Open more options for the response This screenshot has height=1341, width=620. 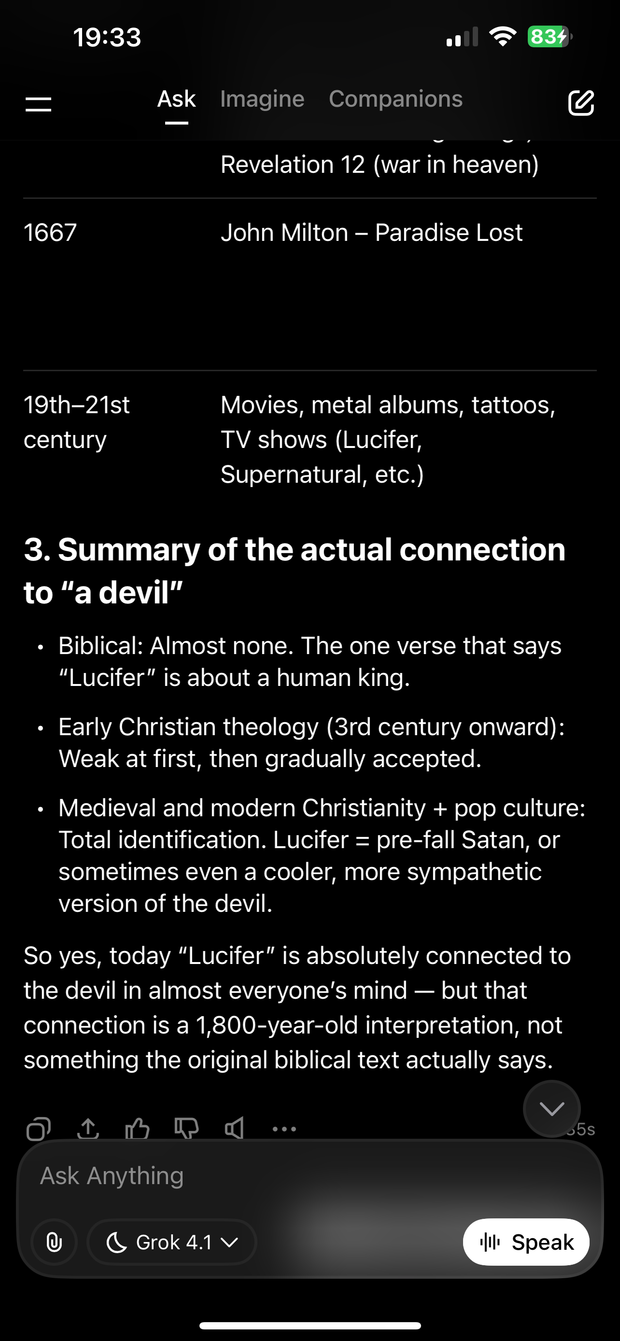284,1129
